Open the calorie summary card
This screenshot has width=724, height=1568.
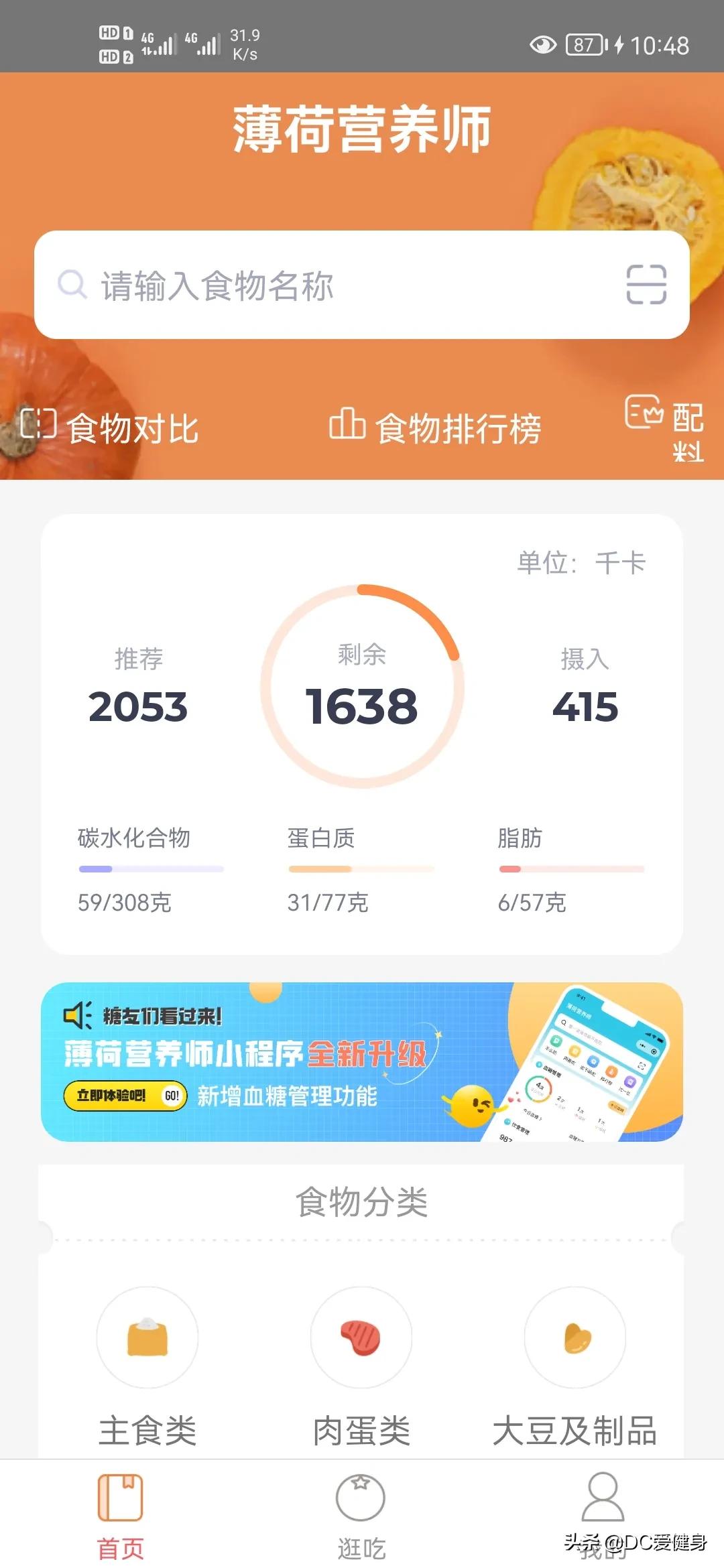[362, 734]
